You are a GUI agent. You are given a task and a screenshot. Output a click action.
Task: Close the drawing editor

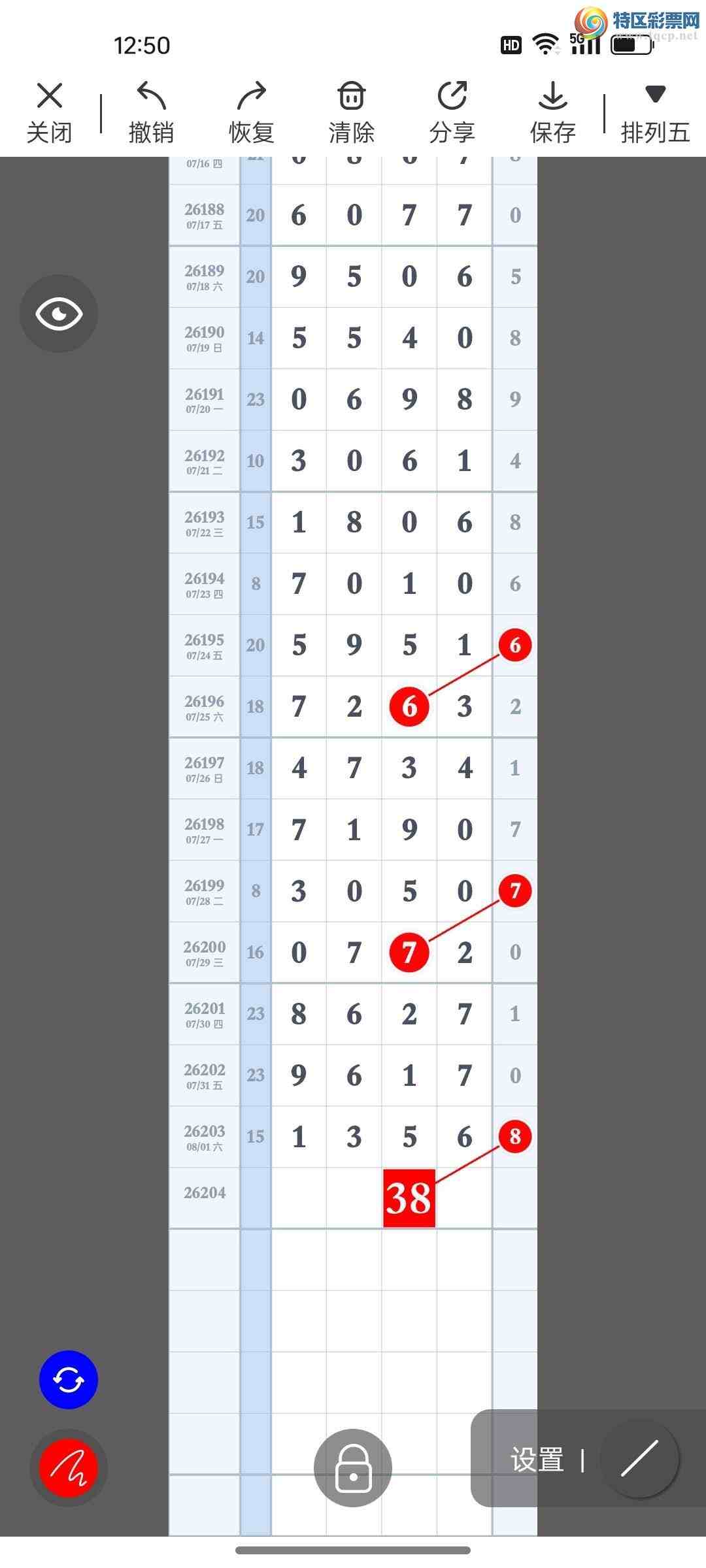pyautogui.click(x=49, y=112)
